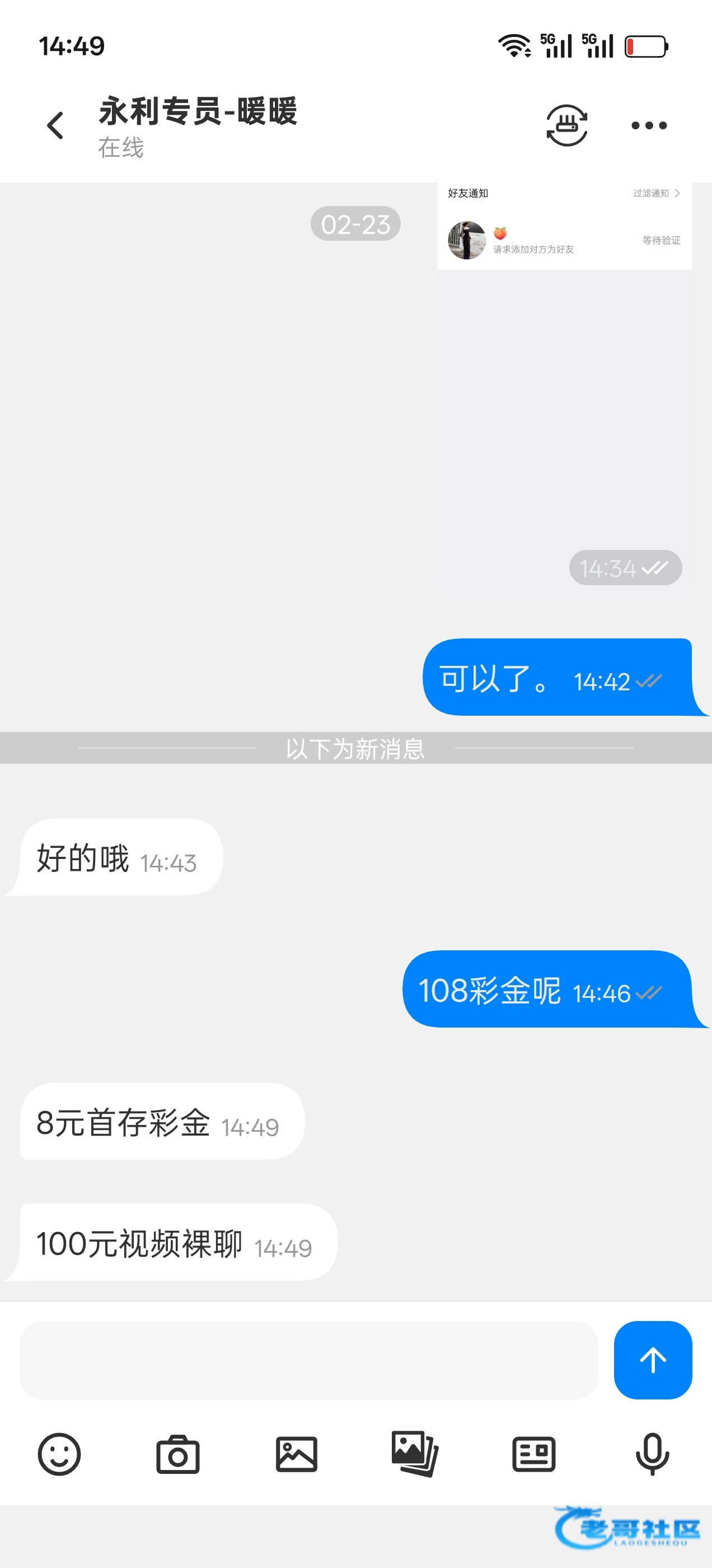Open the camera to take a photo
The image size is (712, 1568).
pos(177,1454)
